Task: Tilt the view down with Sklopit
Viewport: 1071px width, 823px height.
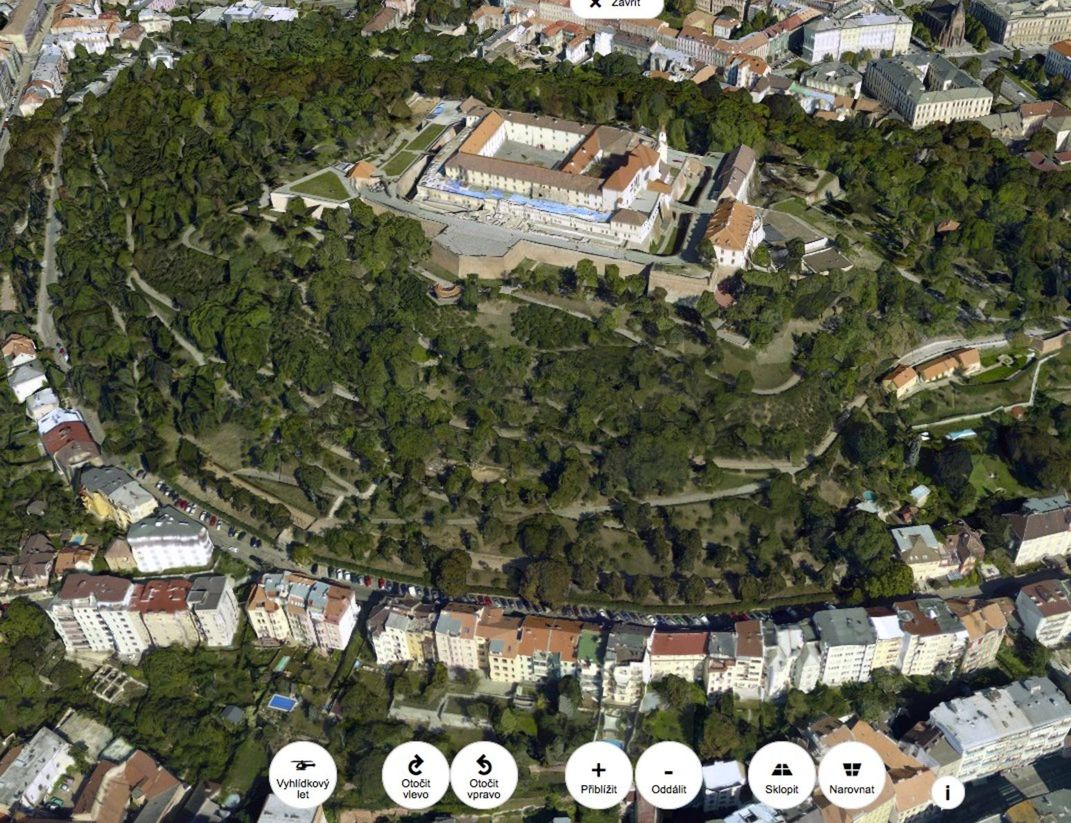Action: tap(781, 775)
